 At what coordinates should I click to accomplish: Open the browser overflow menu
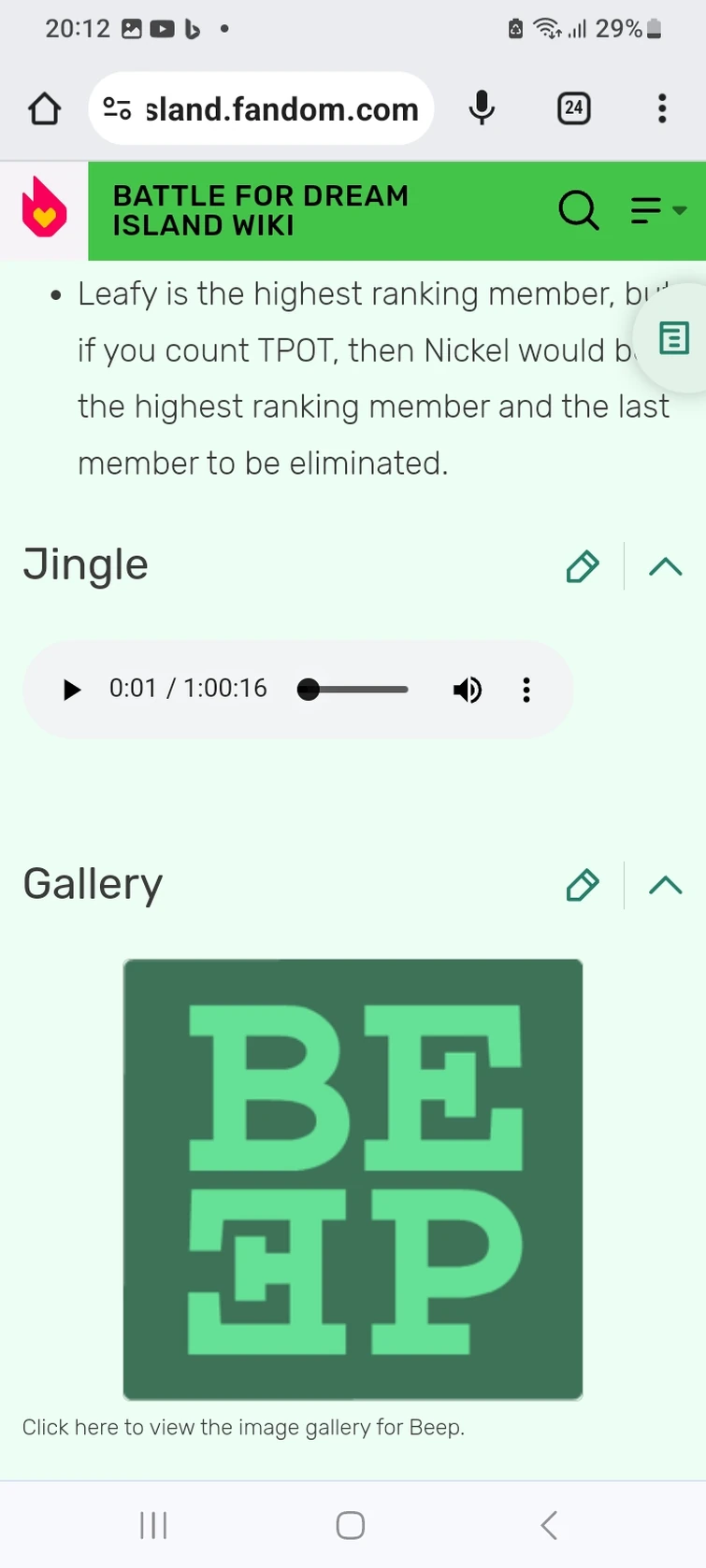point(662,109)
